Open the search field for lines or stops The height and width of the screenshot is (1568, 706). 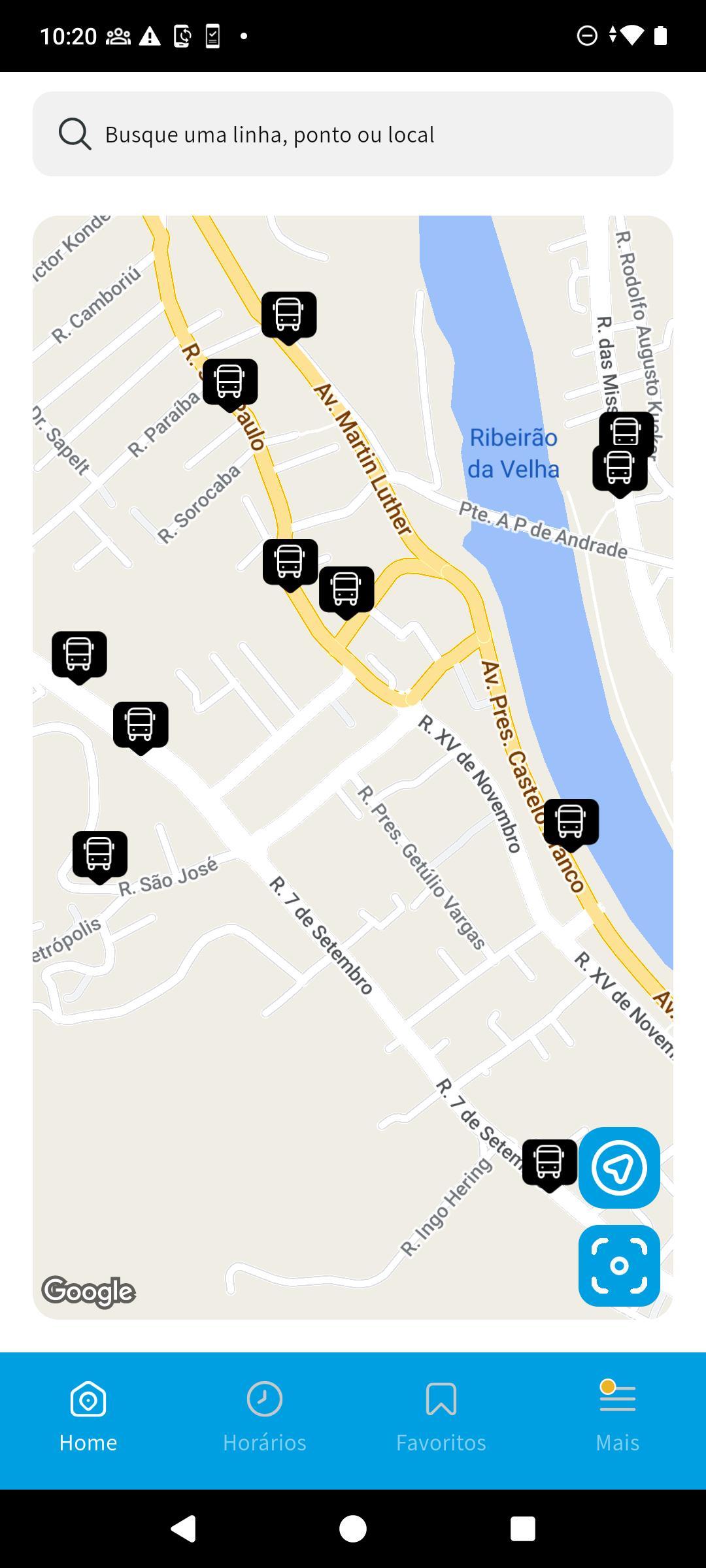[353, 134]
